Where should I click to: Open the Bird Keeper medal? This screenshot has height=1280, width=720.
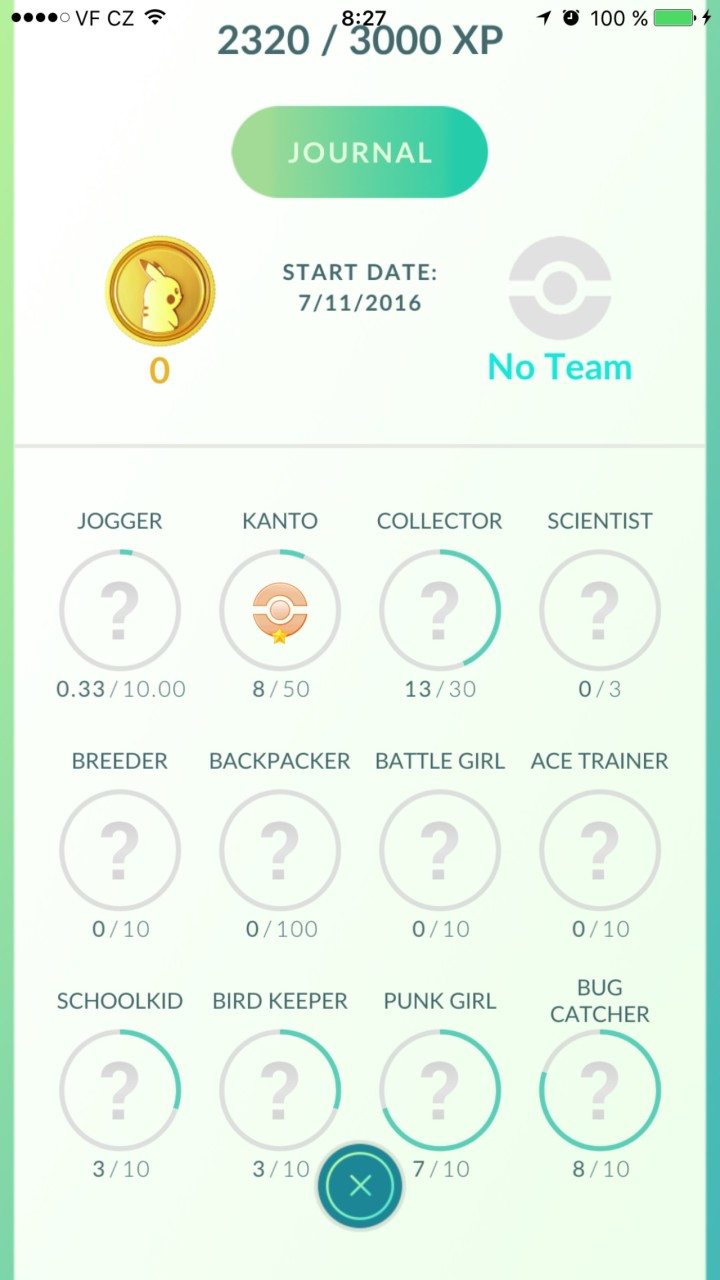pos(280,1085)
